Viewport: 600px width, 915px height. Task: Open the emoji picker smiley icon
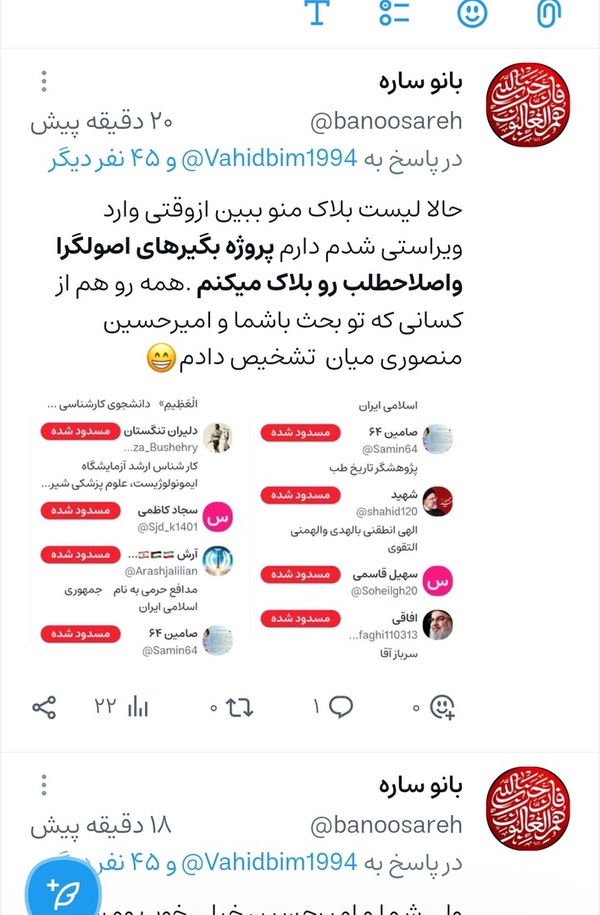pos(472,13)
